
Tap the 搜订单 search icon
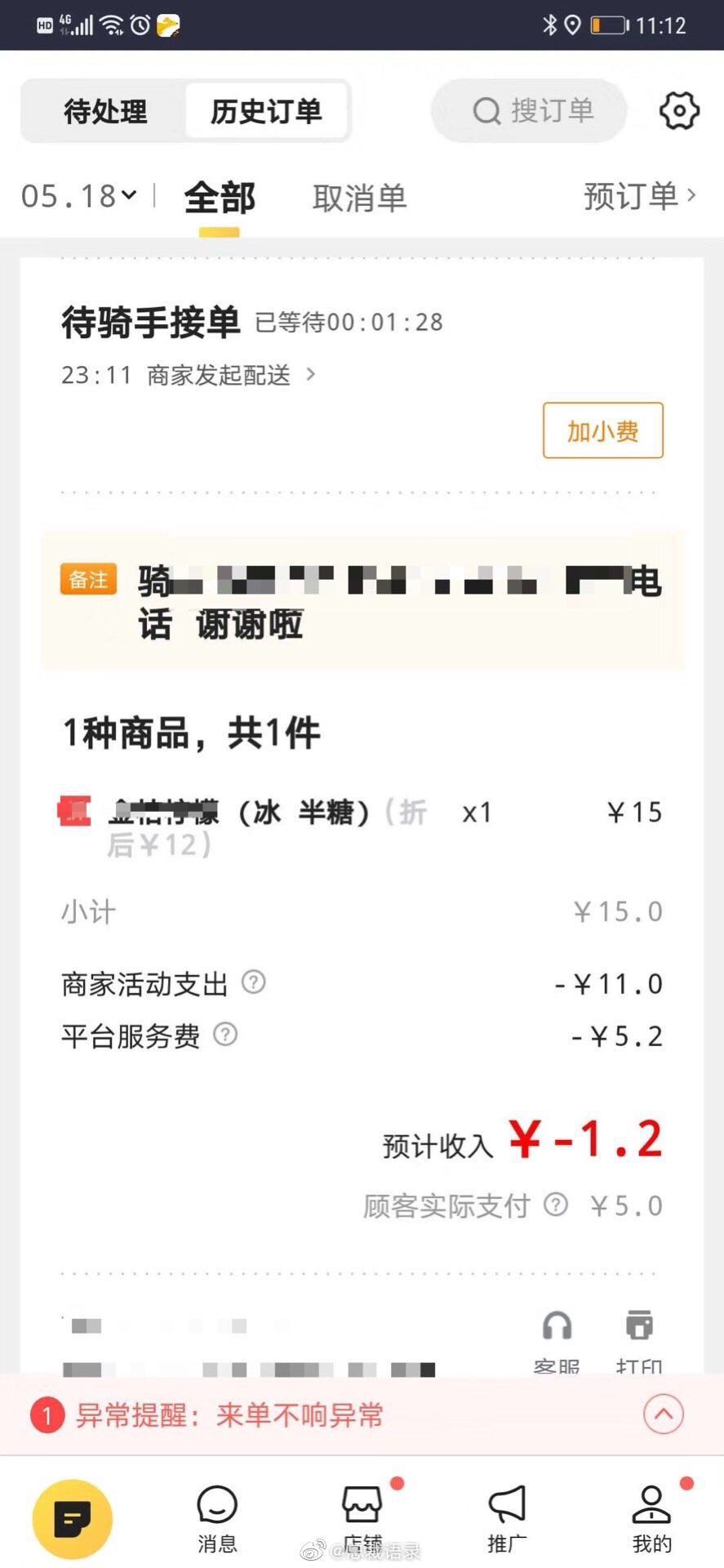click(488, 111)
